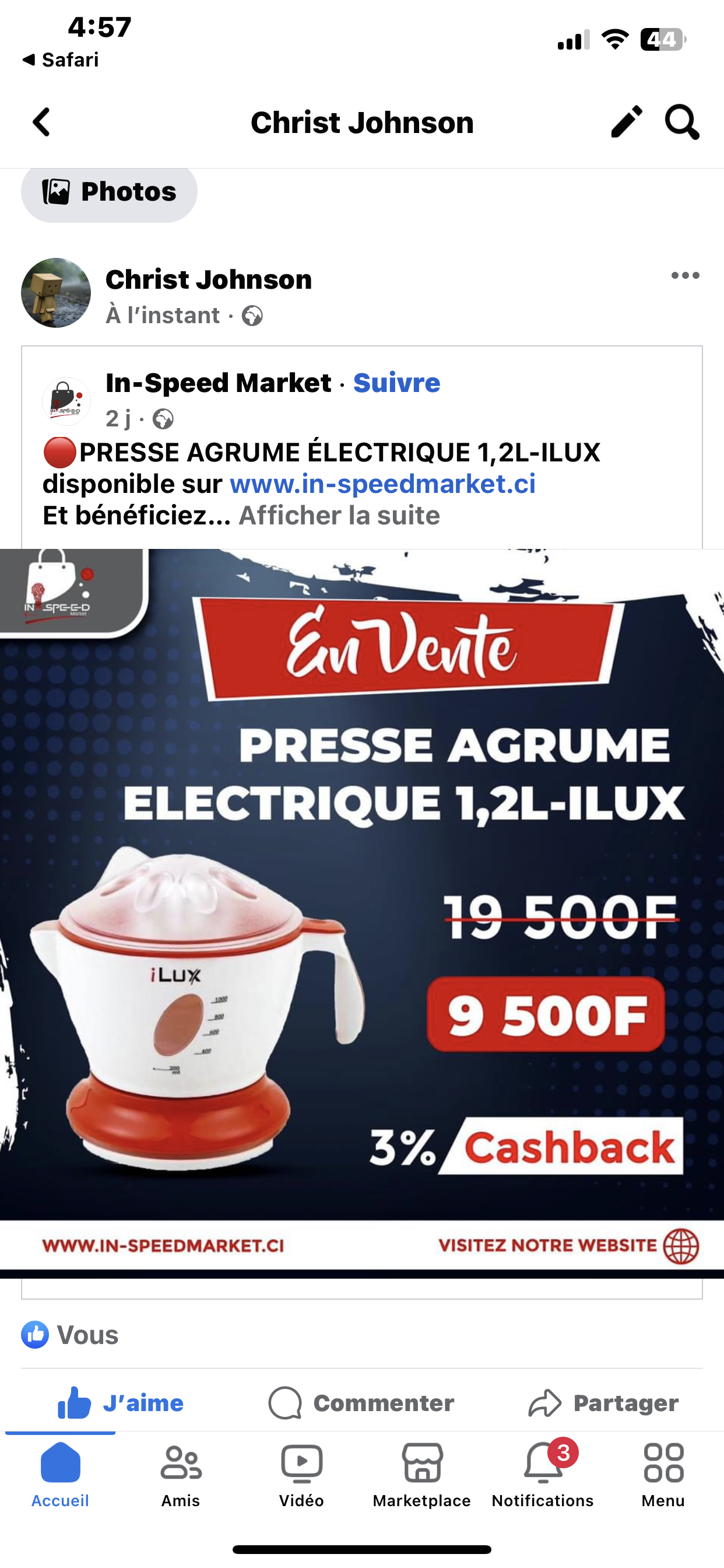This screenshot has height=1568, width=724.
Task: Tap Commenter to write a comment
Action: click(361, 1403)
